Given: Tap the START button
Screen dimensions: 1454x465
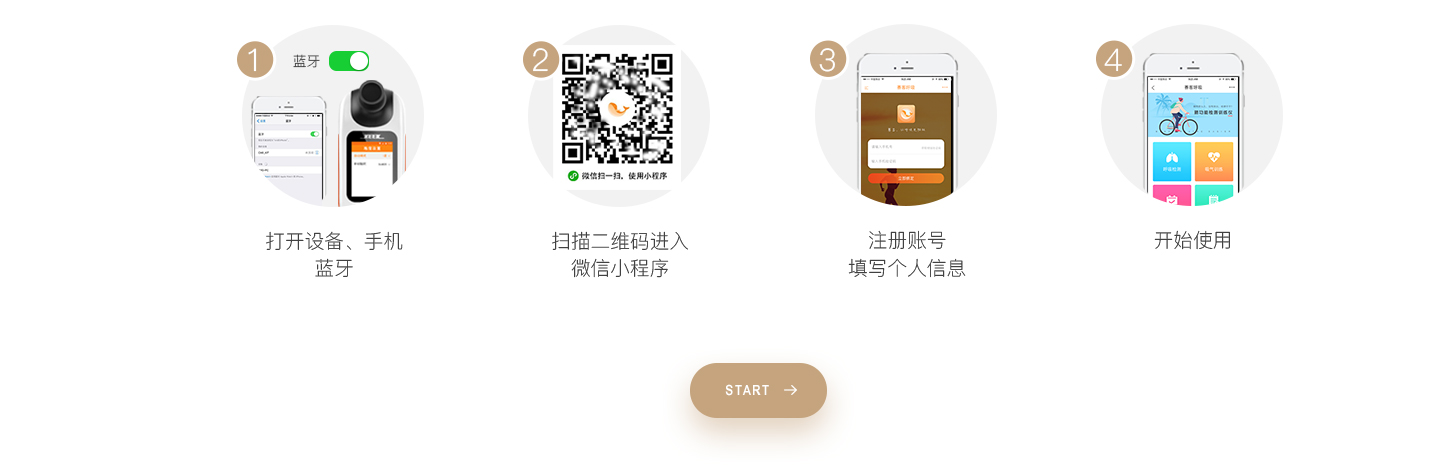Looking at the screenshot, I should 758,390.
